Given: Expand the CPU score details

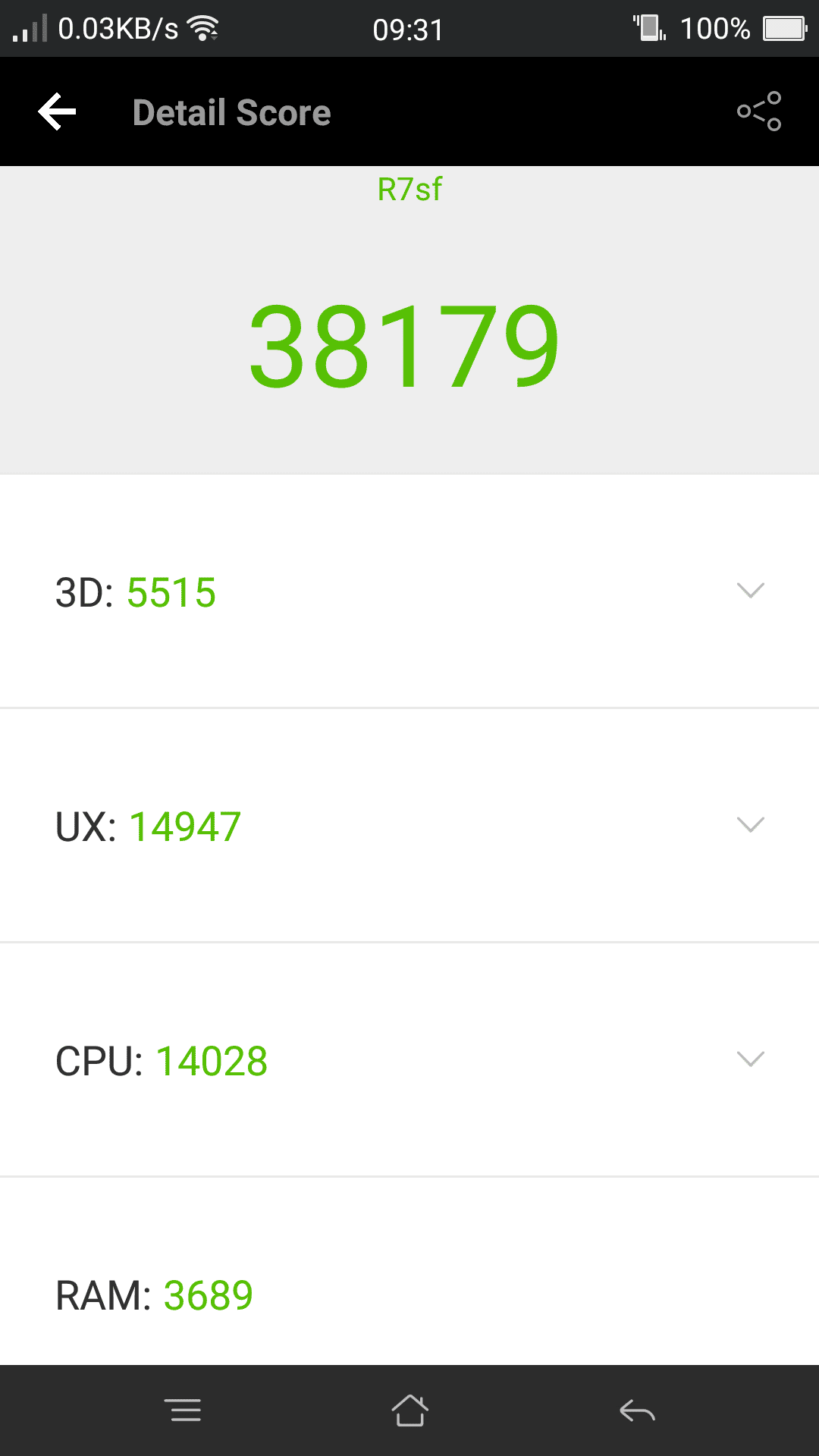Looking at the screenshot, I should coord(750,1059).
